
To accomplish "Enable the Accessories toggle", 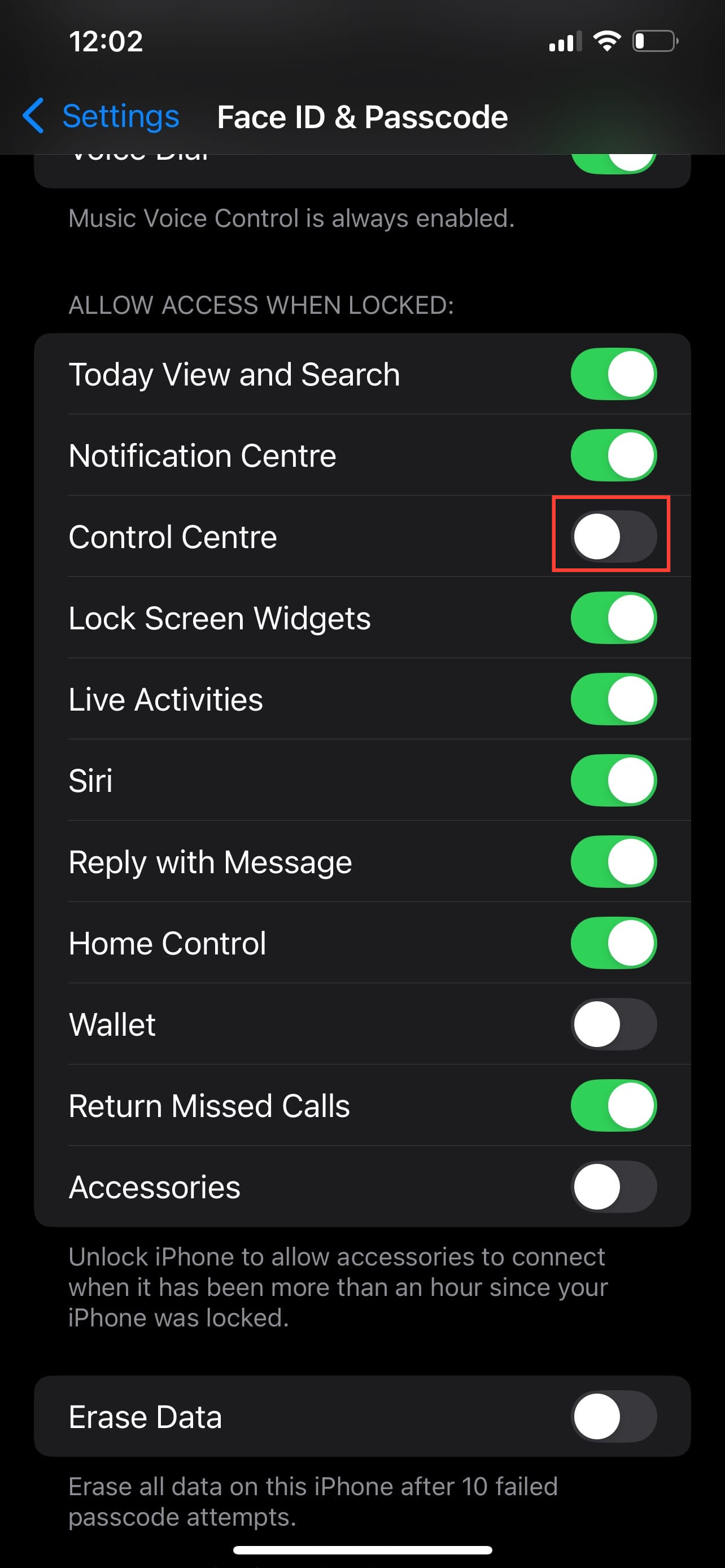I will [613, 1187].
